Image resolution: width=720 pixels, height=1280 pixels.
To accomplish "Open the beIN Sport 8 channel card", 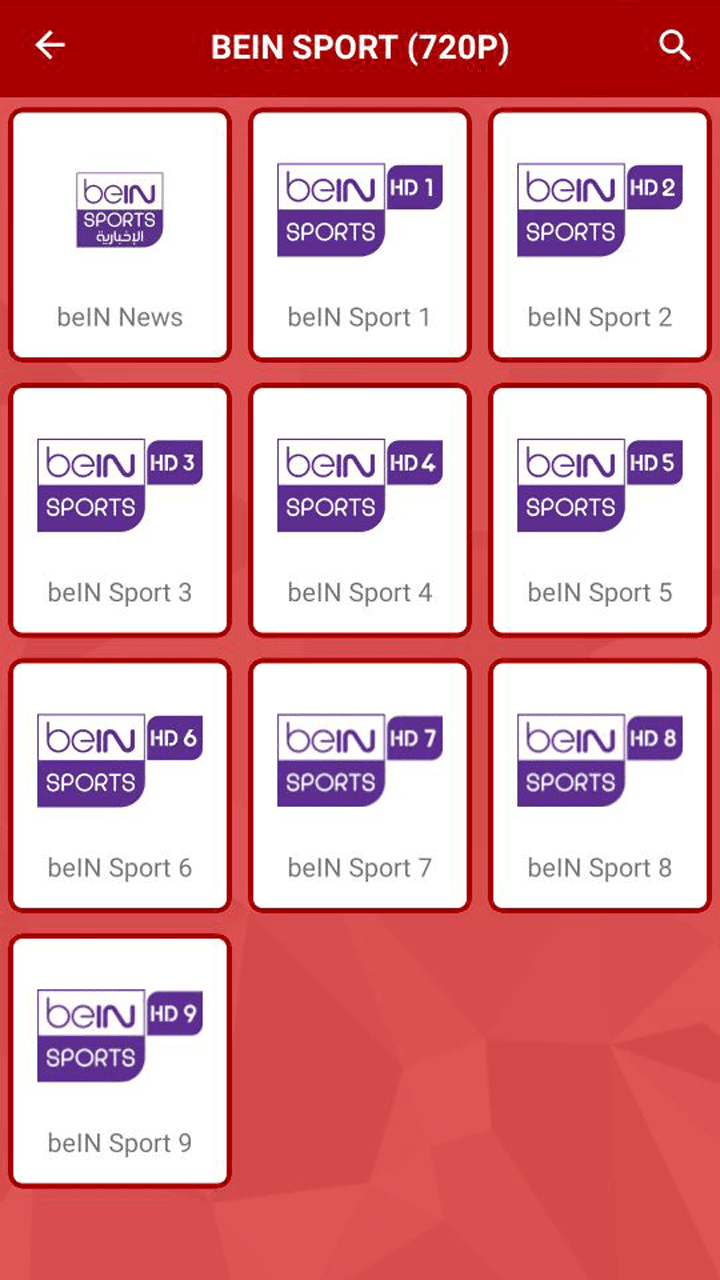I will click(600, 785).
